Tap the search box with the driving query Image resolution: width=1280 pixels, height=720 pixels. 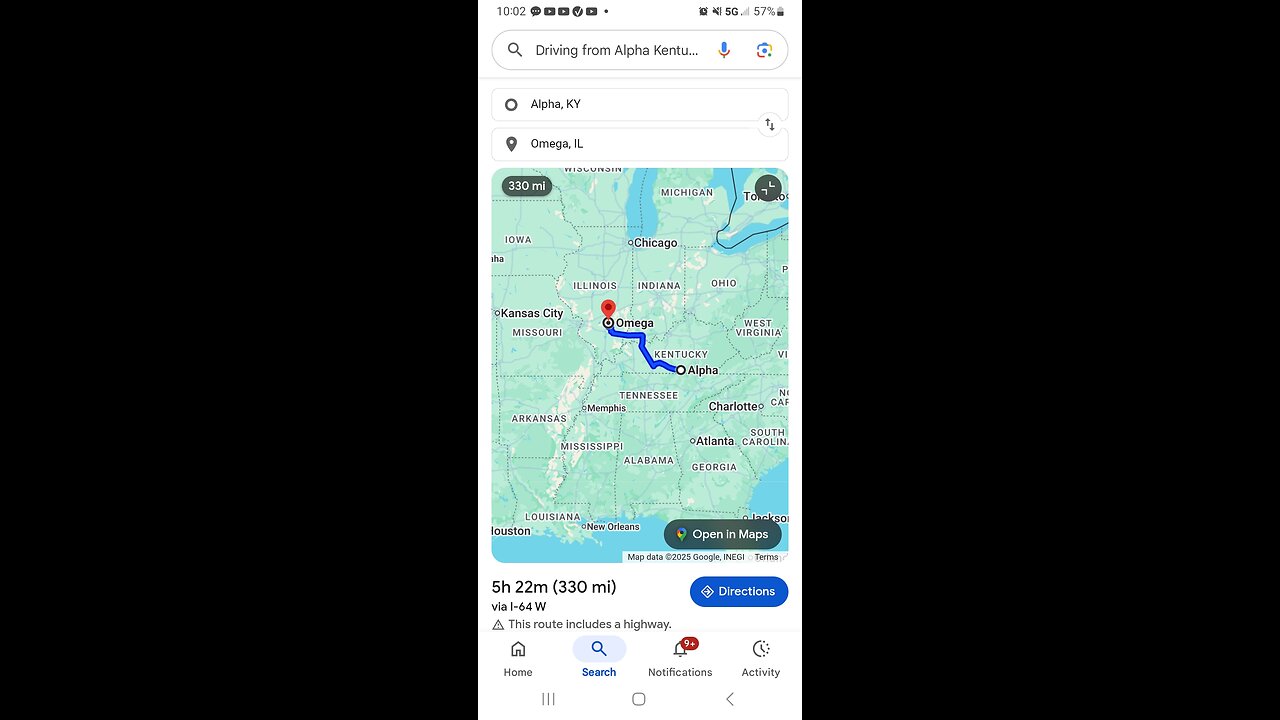click(615, 50)
